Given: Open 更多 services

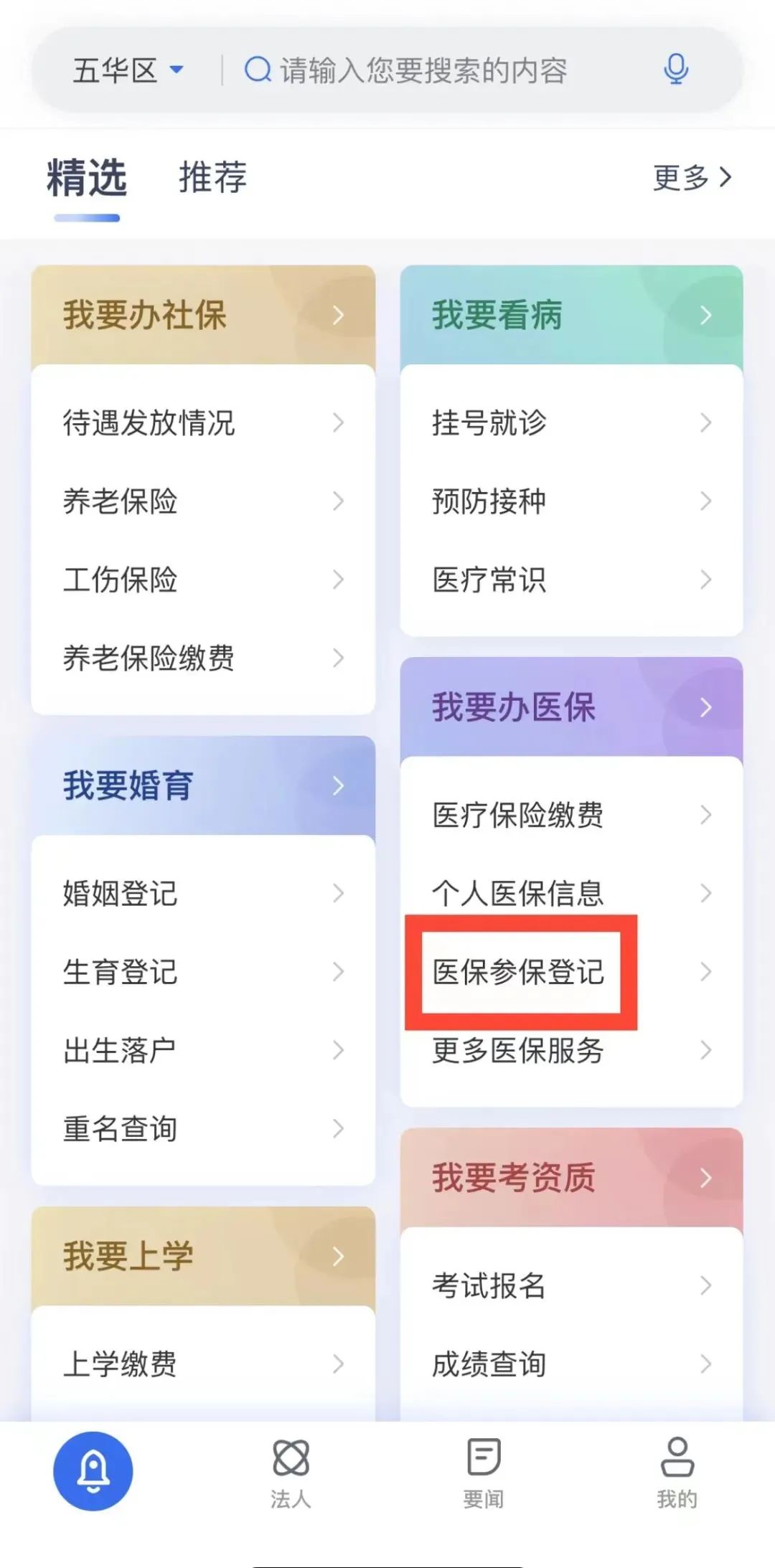Looking at the screenshot, I should tap(692, 177).
